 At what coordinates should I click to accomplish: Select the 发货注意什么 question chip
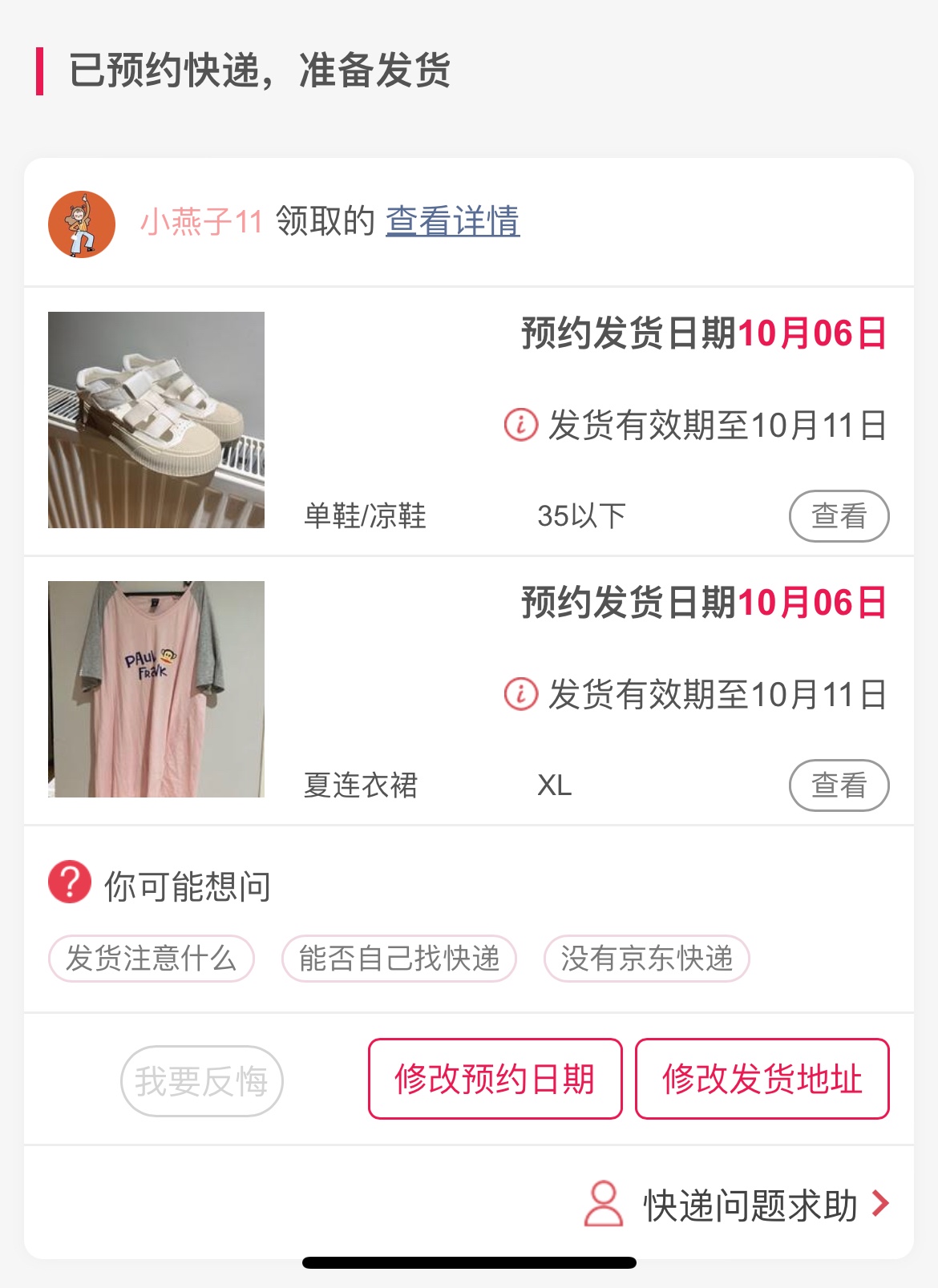click(x=152, y=959)
